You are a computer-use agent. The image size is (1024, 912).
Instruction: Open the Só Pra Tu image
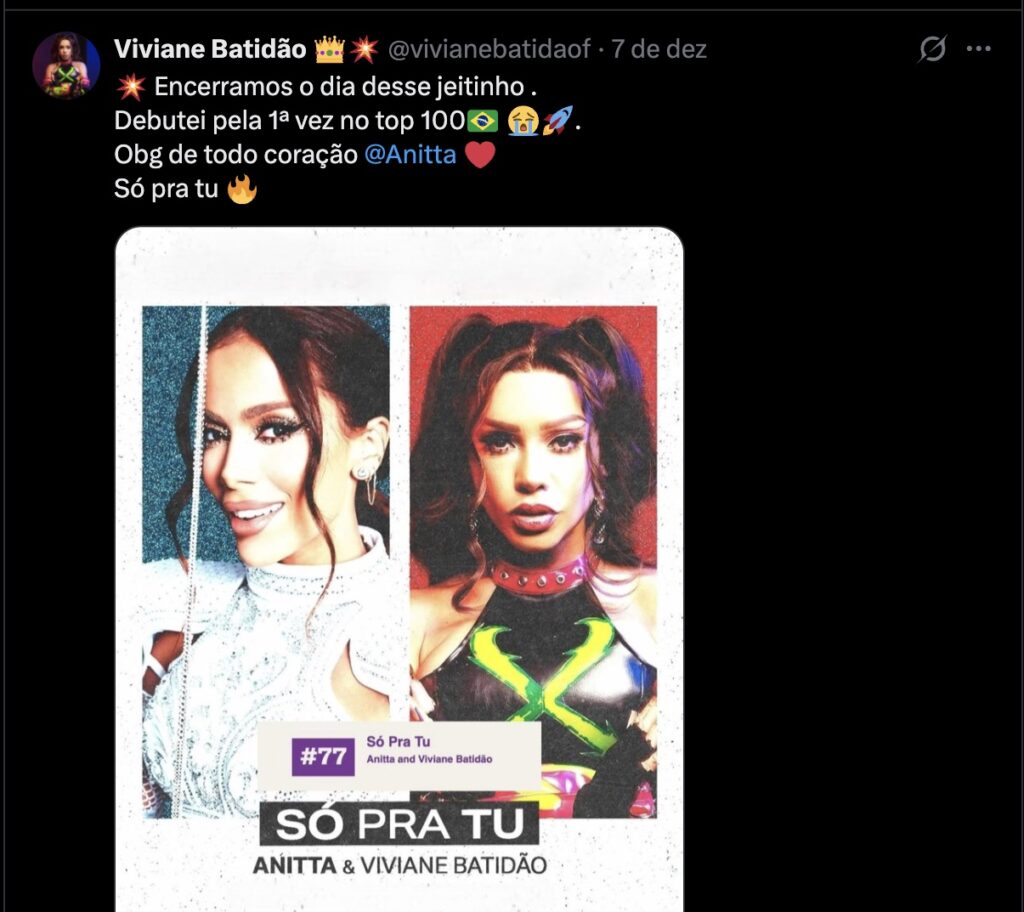tap(400, 560)
